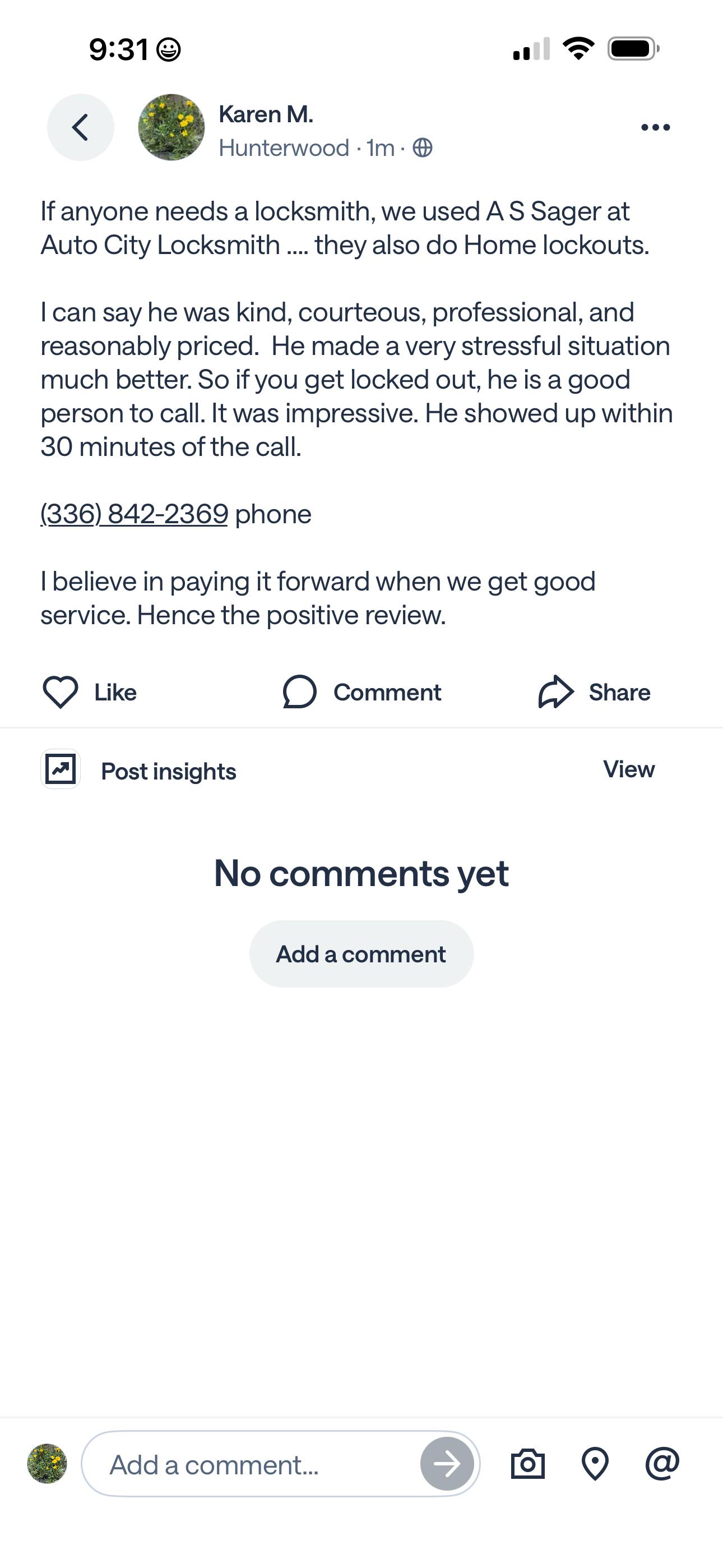Like Karen M.'s locksmith post
The image size is (723, 1568).
point(90,692)
